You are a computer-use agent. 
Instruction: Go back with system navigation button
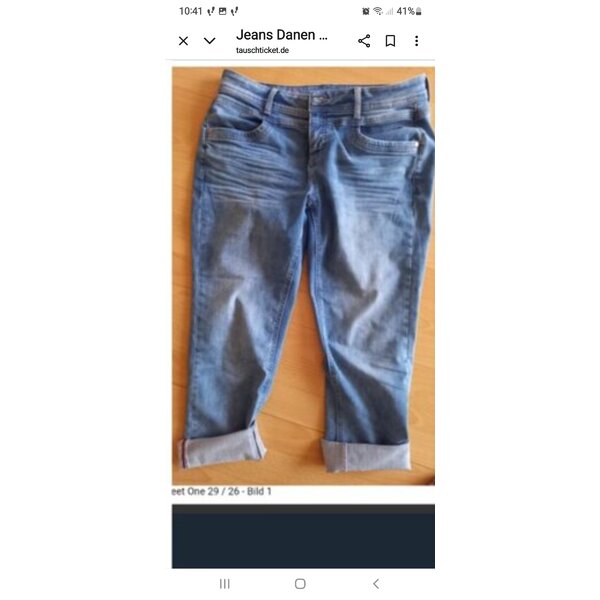376,583
